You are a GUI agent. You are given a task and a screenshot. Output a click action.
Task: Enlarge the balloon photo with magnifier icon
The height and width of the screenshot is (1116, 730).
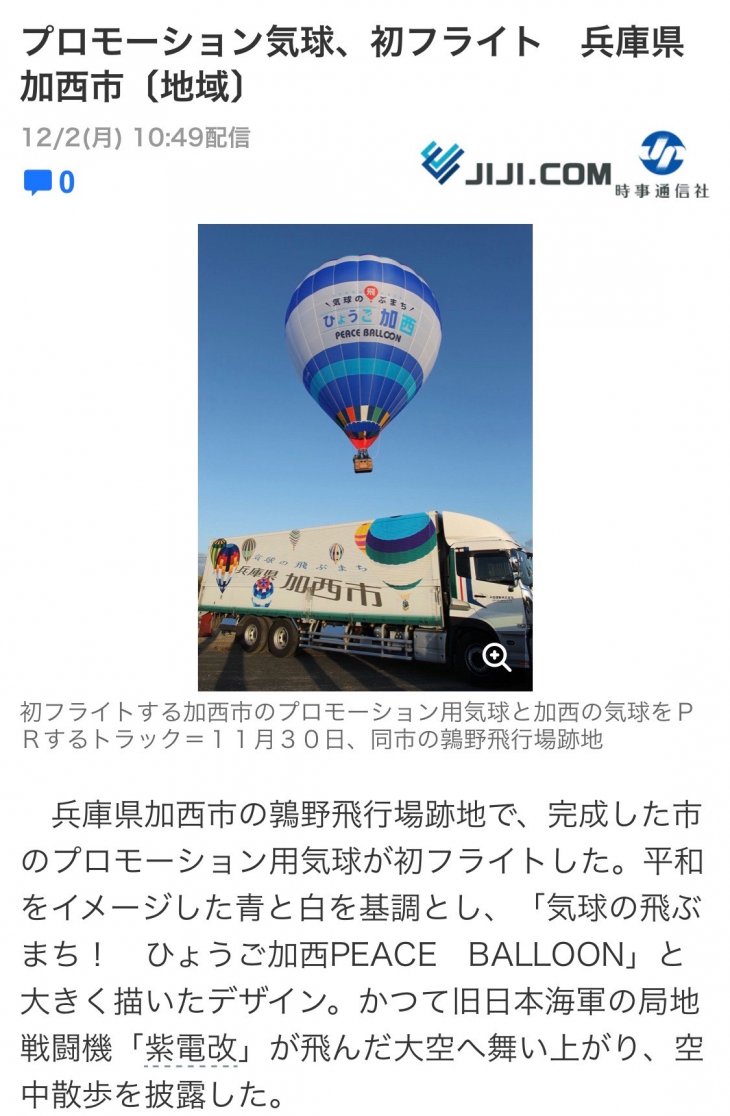click(497, 657)
